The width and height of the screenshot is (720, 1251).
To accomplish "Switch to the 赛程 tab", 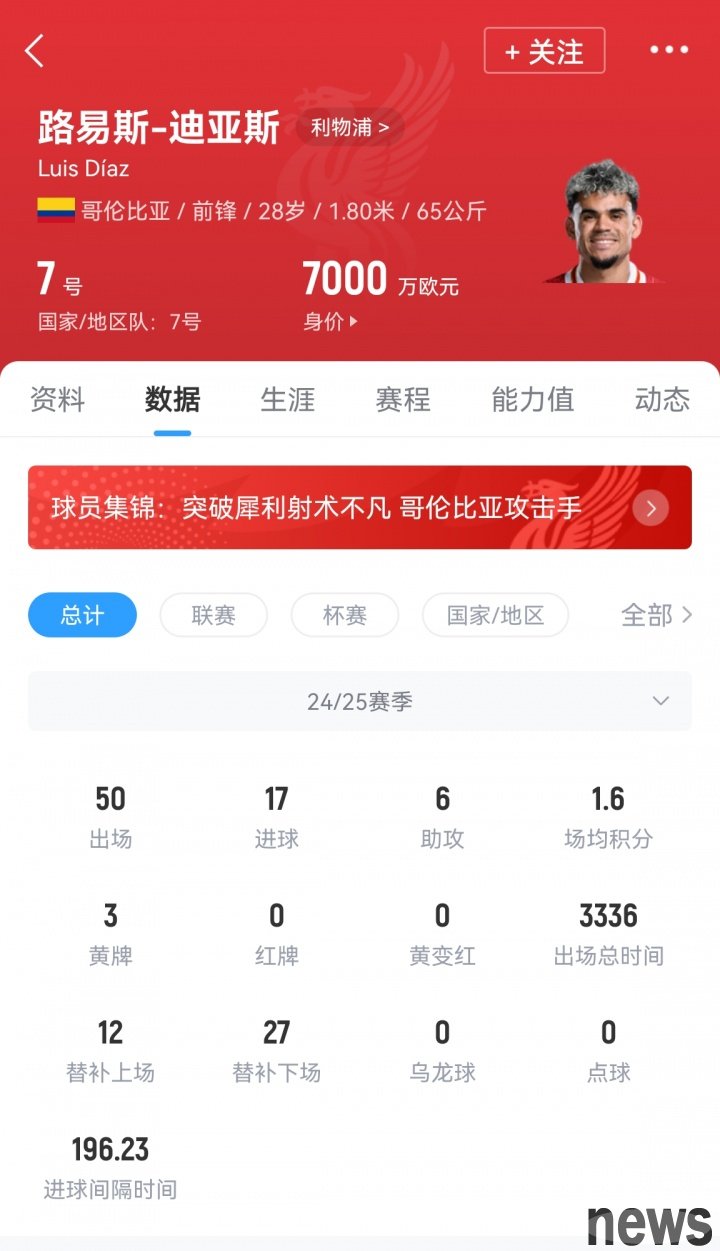I will coord(402,400).
